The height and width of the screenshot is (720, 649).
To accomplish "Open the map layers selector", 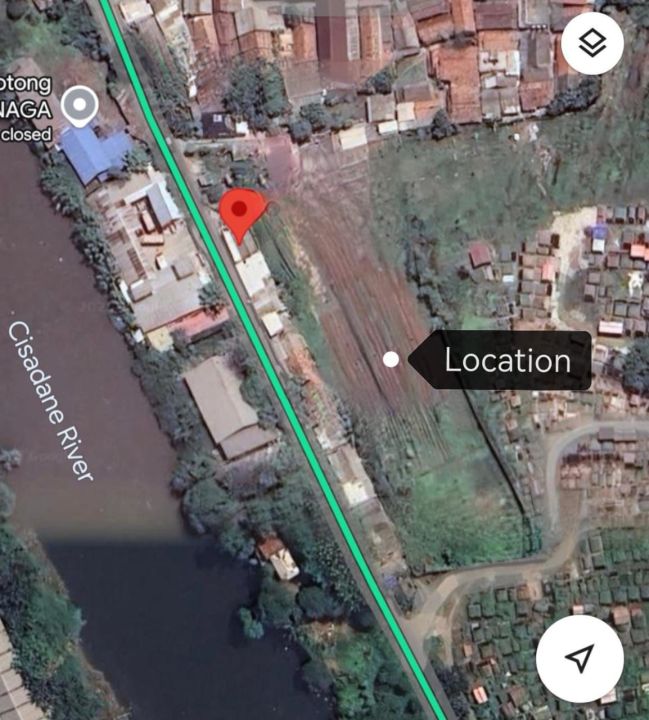I will click(592, 45).
